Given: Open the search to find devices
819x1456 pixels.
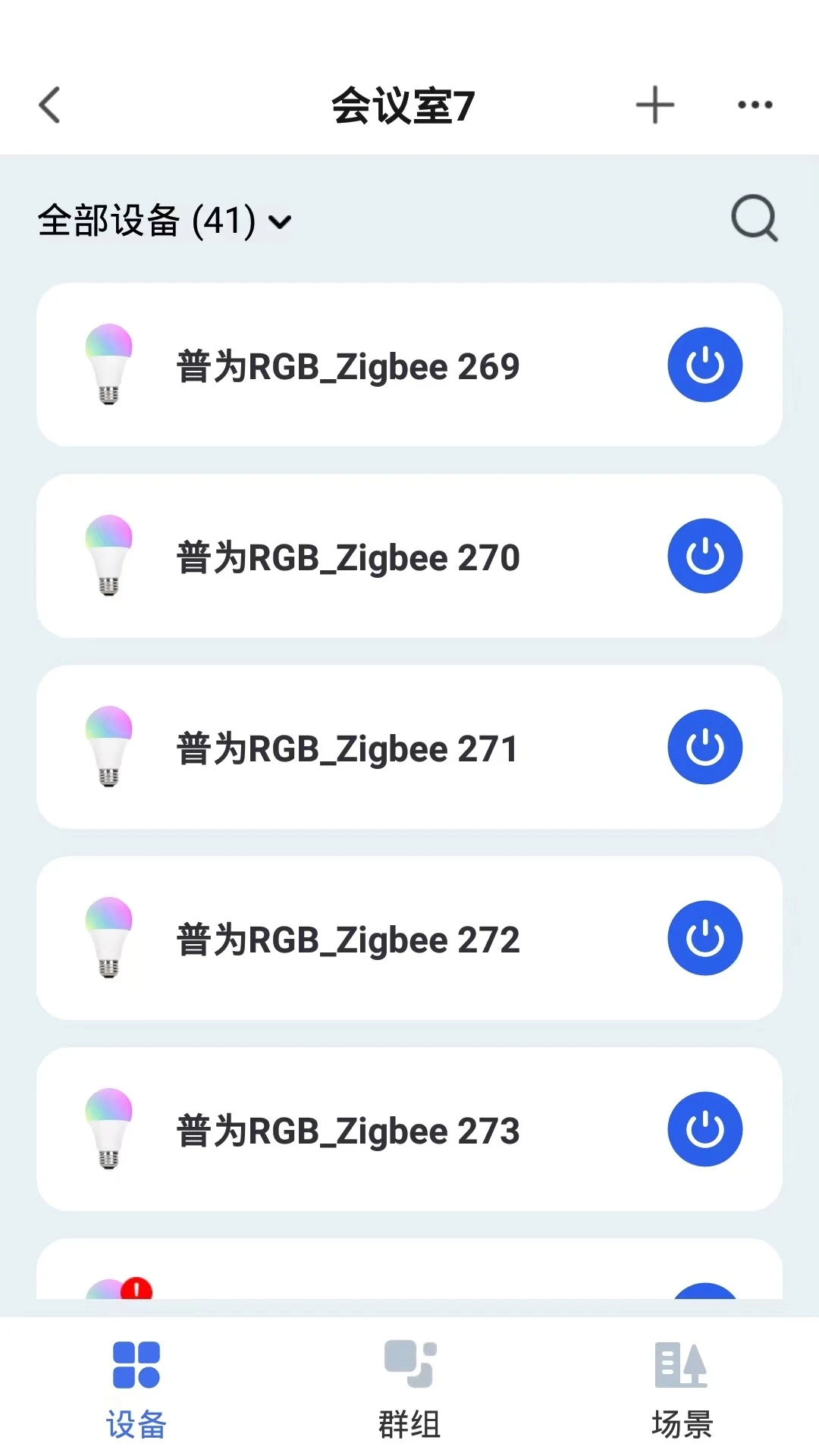Looking at the screenshot, I should (x=753, y=221).
